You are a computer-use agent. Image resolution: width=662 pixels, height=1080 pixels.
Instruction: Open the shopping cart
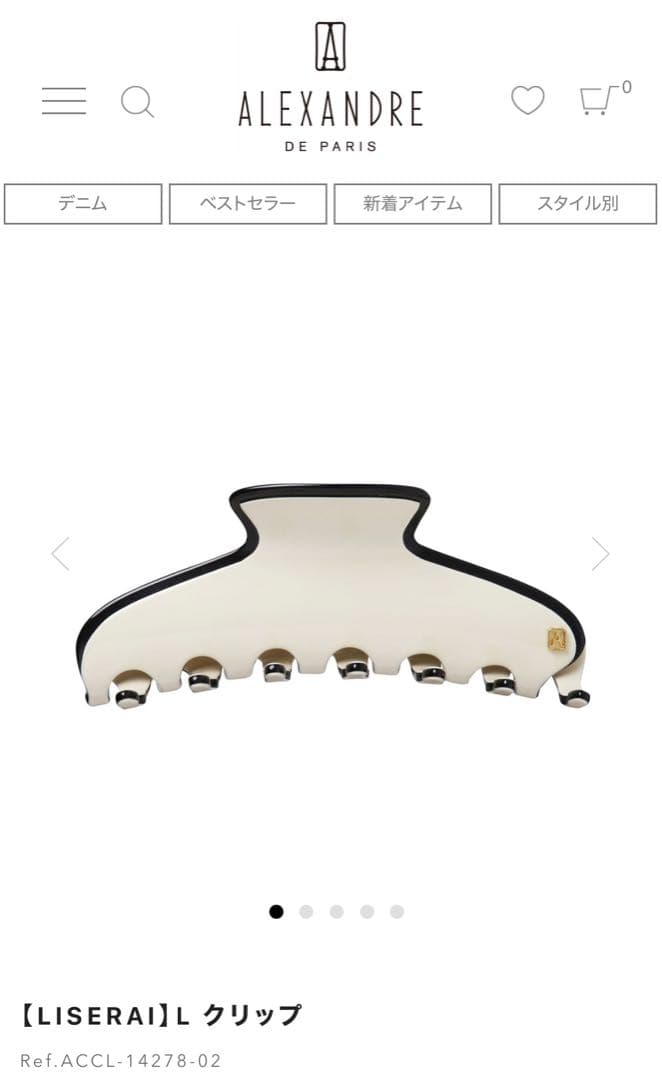tap(600, 100)
